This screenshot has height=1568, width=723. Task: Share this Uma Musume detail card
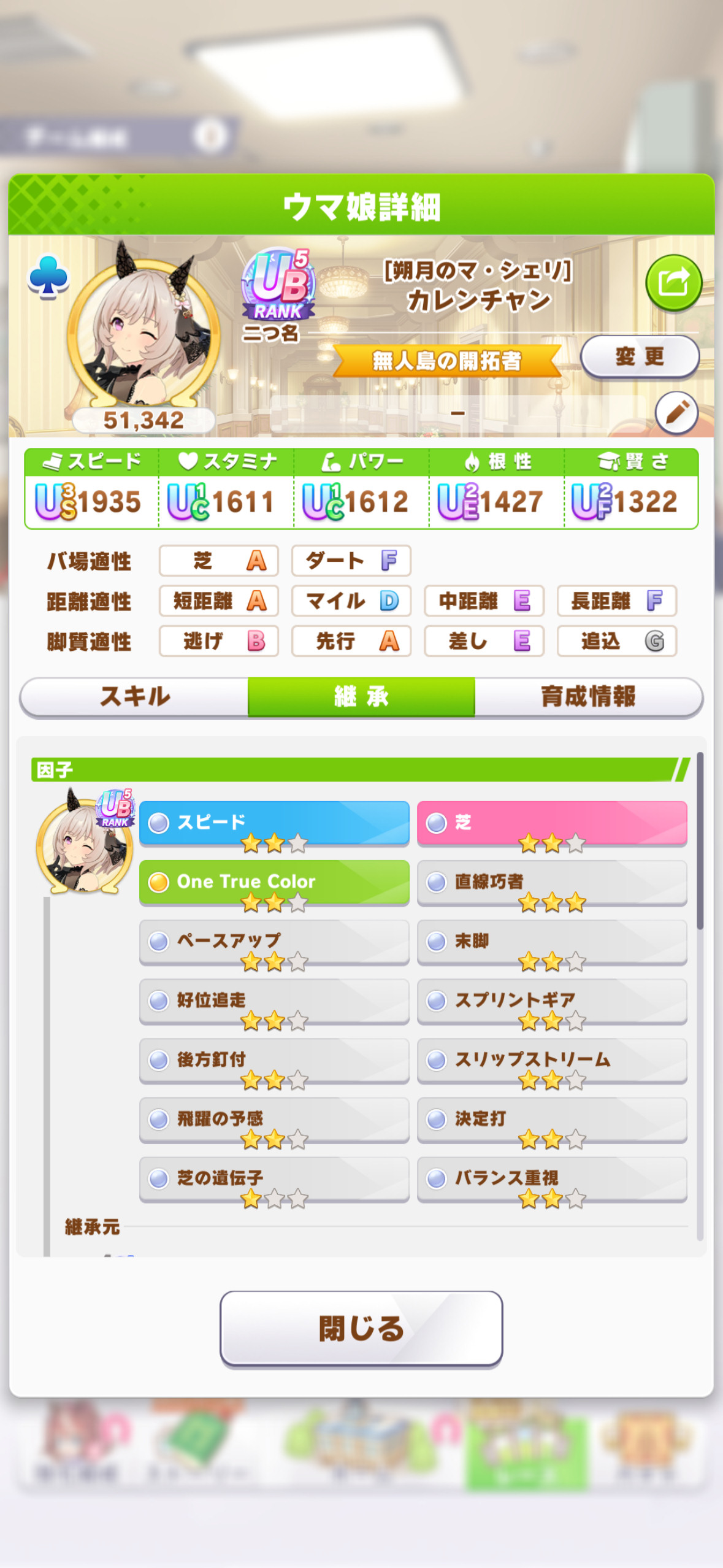click(673, 283)
